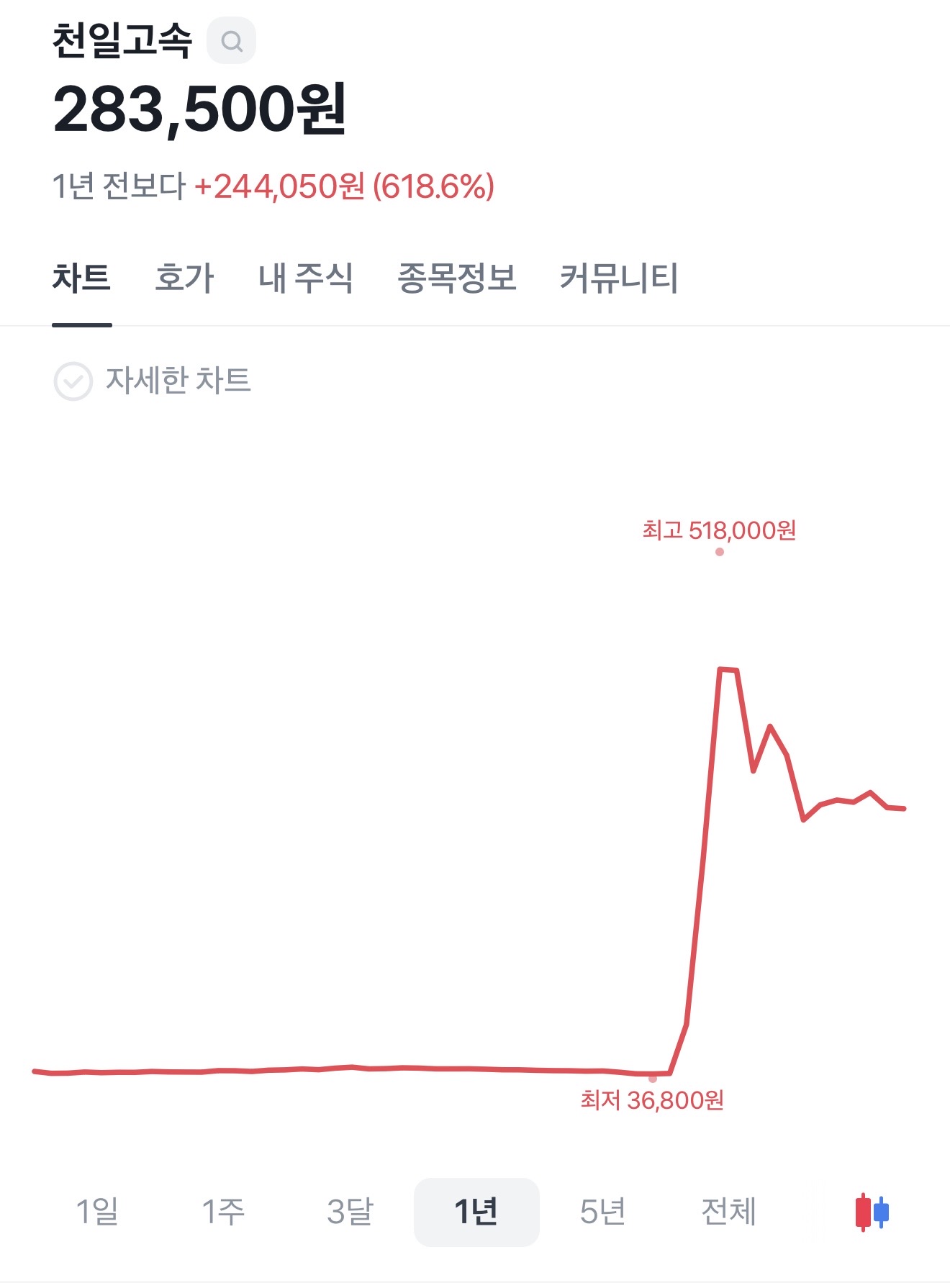Tap the search icon beside 천일고속

click(x=231, y=41)
